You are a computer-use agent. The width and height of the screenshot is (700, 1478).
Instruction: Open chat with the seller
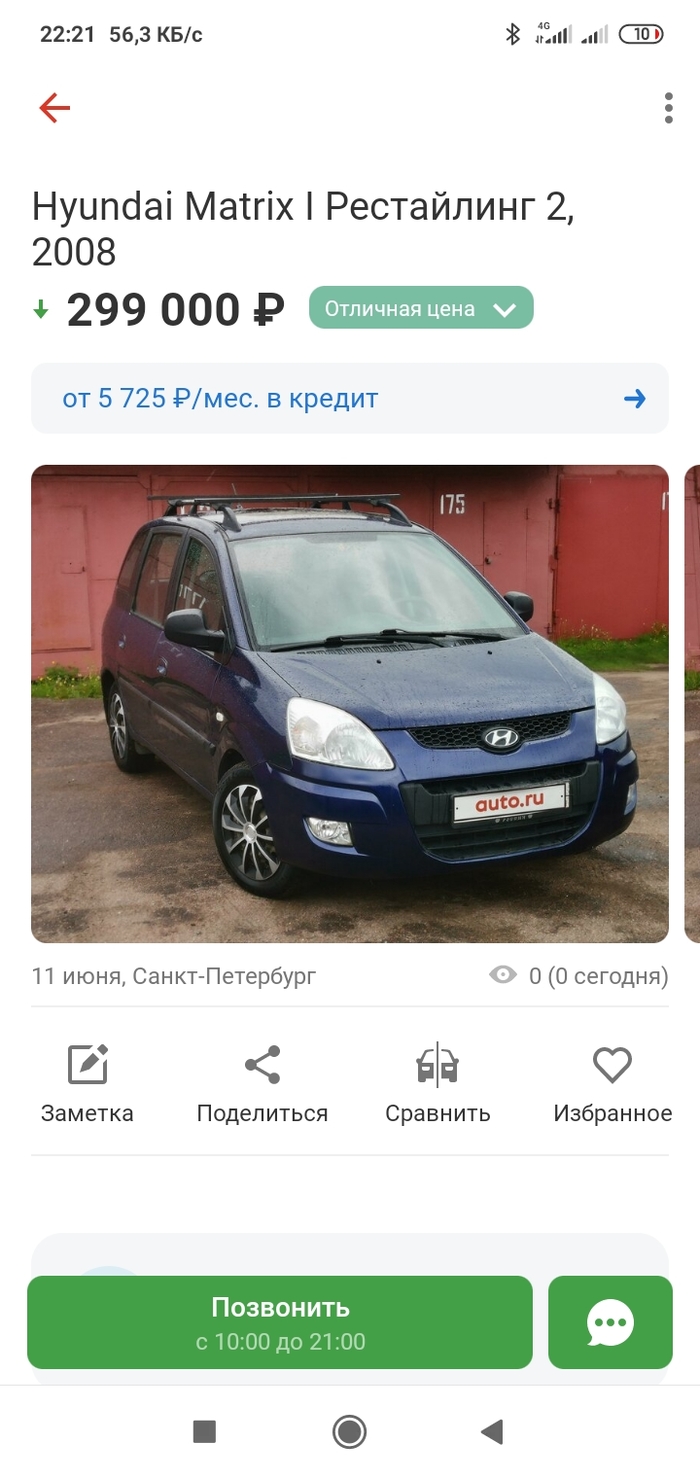[610, 1322]
